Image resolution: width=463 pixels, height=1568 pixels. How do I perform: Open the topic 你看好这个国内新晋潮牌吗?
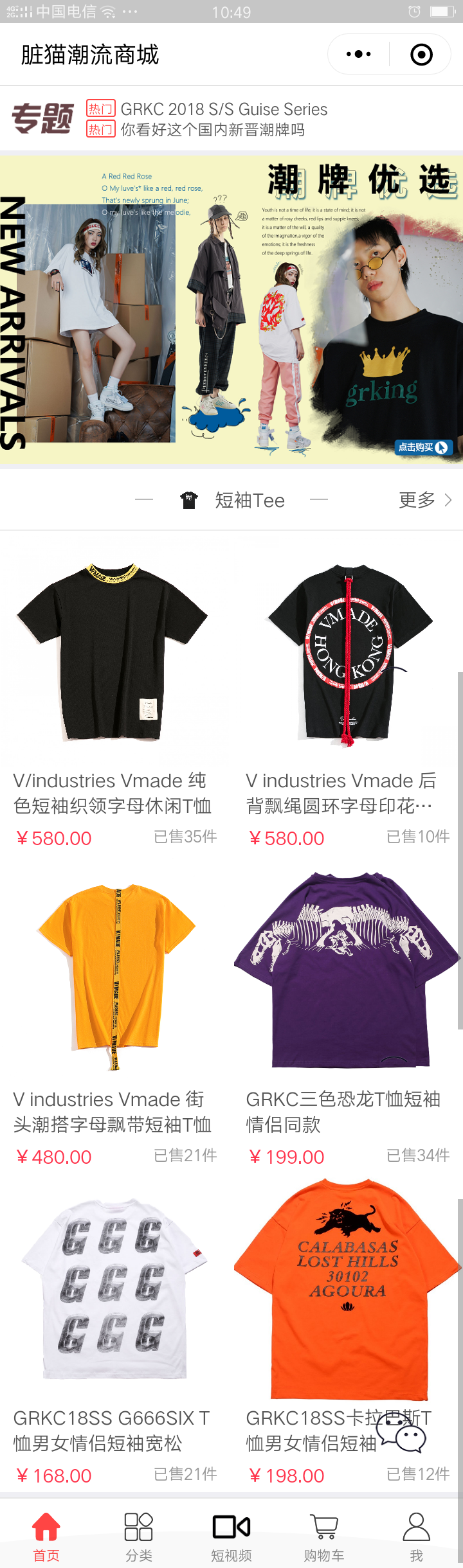click(212, 130)
